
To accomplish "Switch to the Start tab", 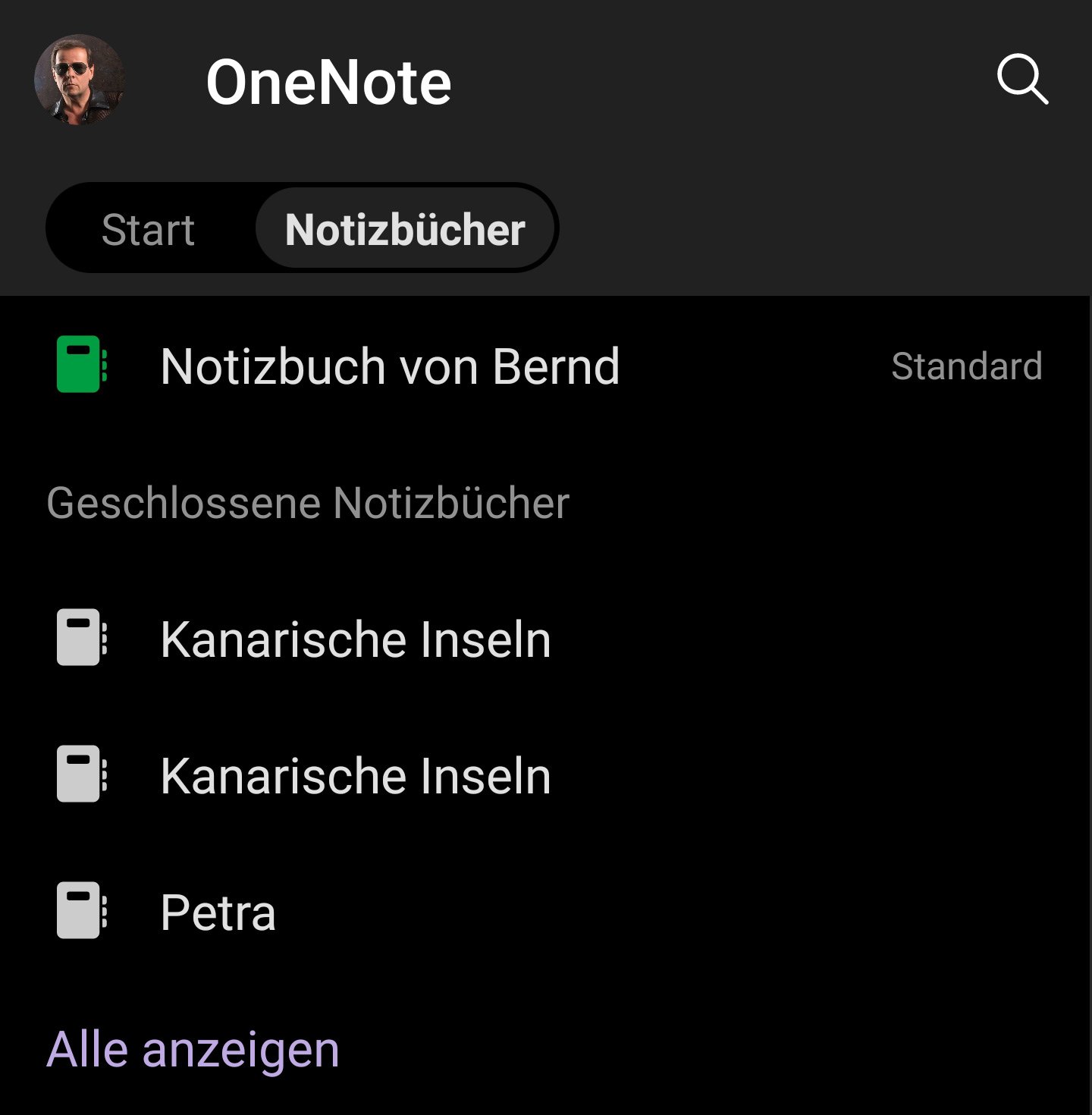I will (x=149, y=229).
